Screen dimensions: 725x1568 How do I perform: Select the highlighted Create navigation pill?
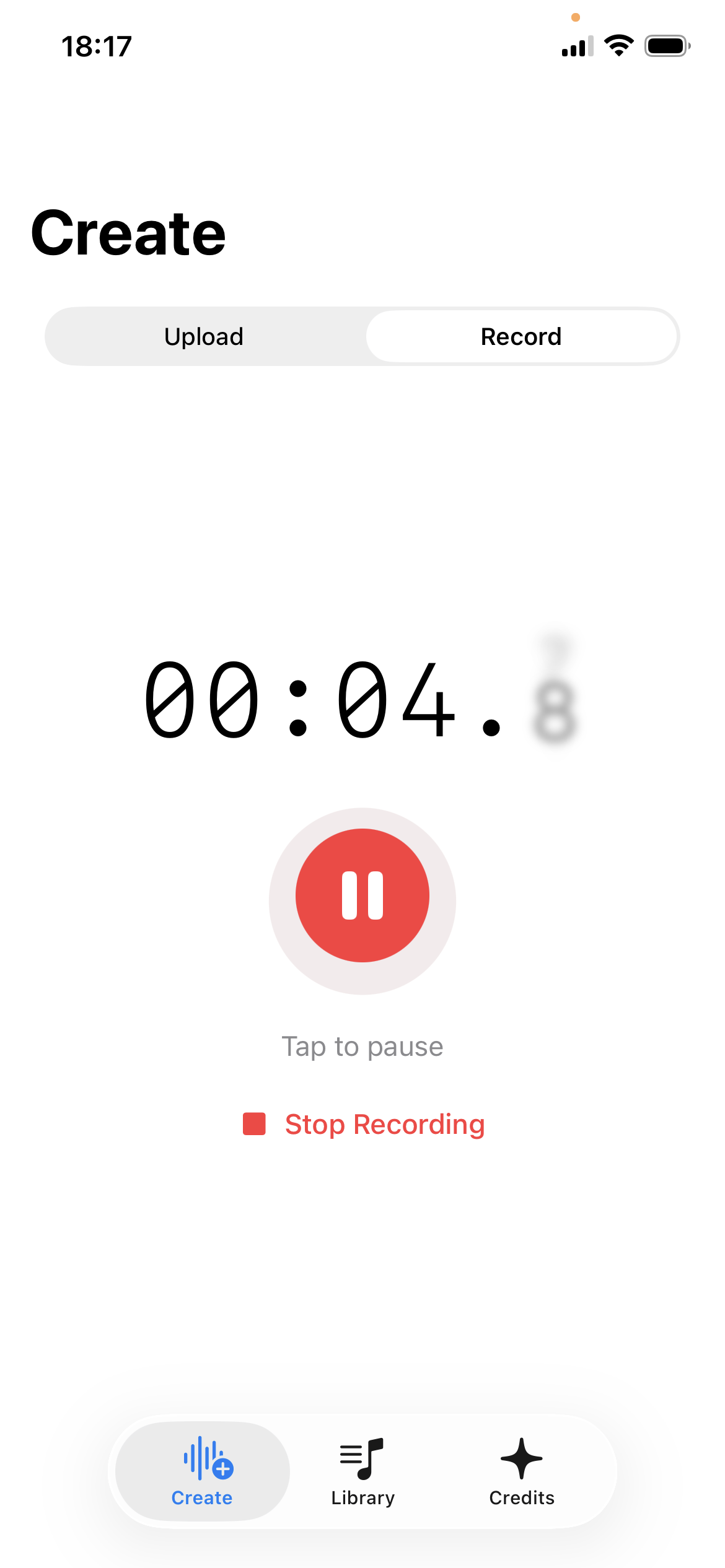click(201, 1471)
